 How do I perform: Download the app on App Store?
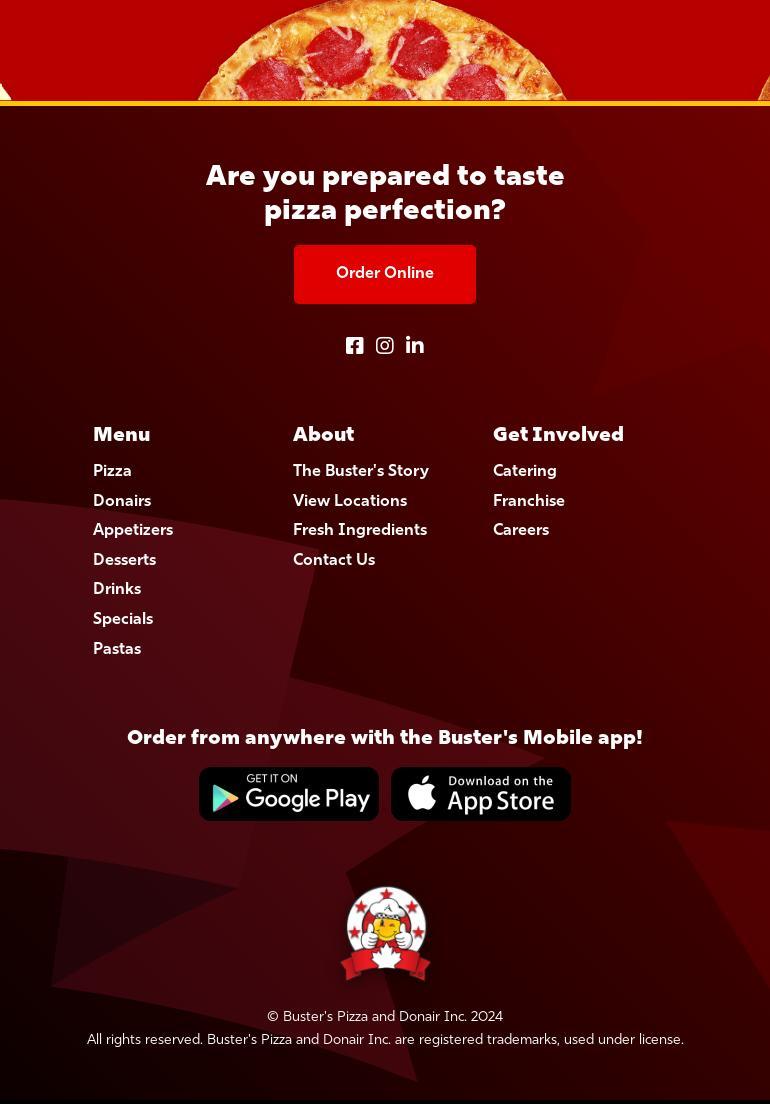[x=481, y=794]
